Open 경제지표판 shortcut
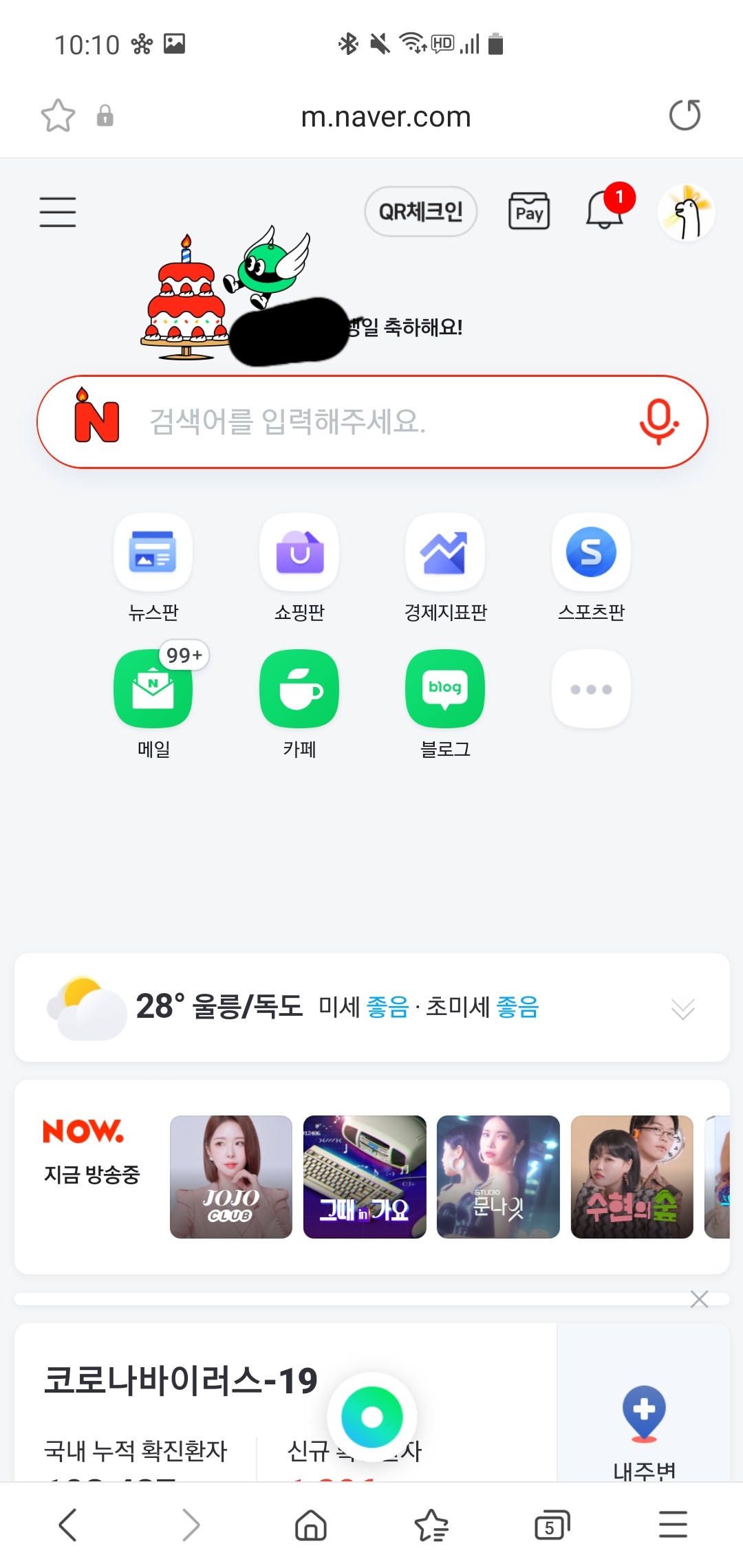Image resolution: width=743 pixels, height=1568 pixels. coord(445,553)
